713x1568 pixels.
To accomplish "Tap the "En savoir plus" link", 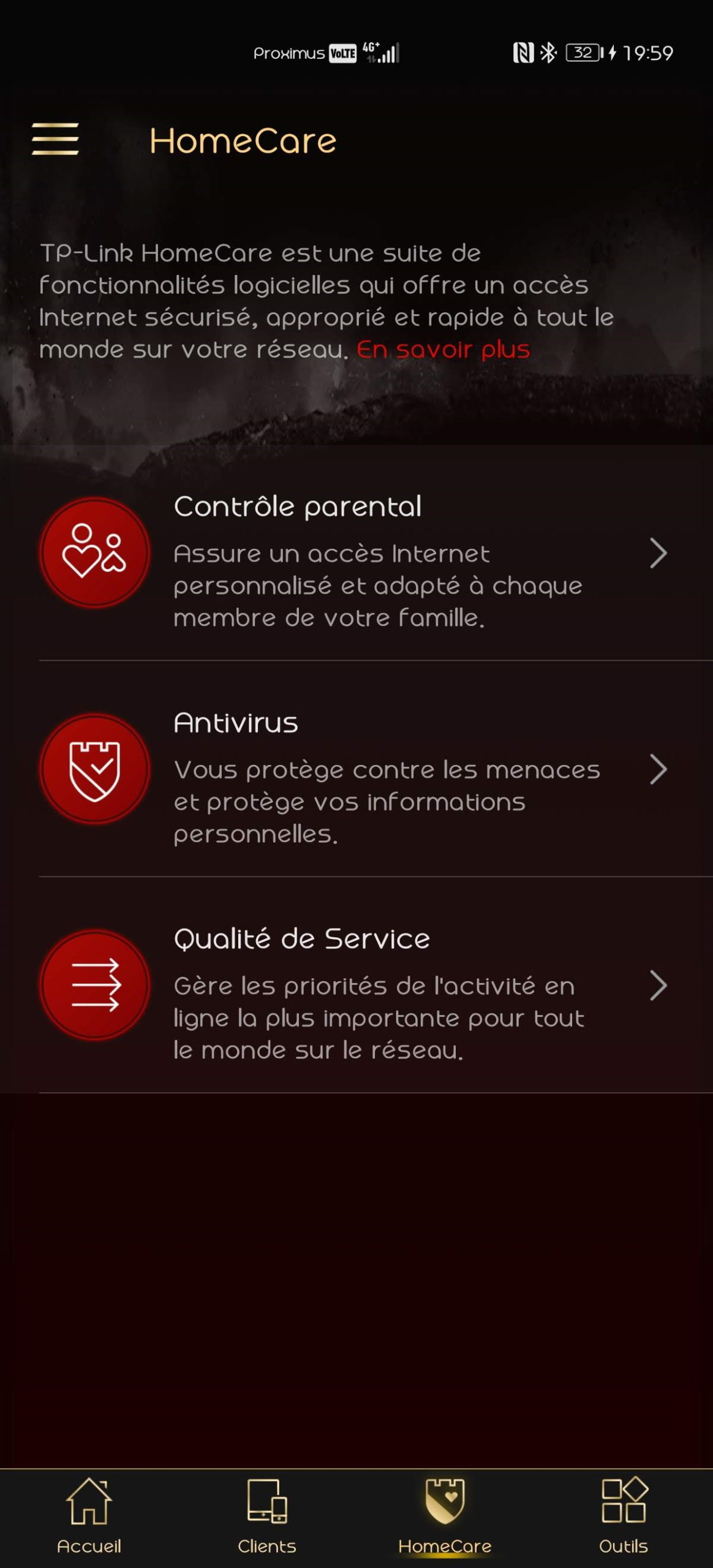I will (x=443, y=350).
